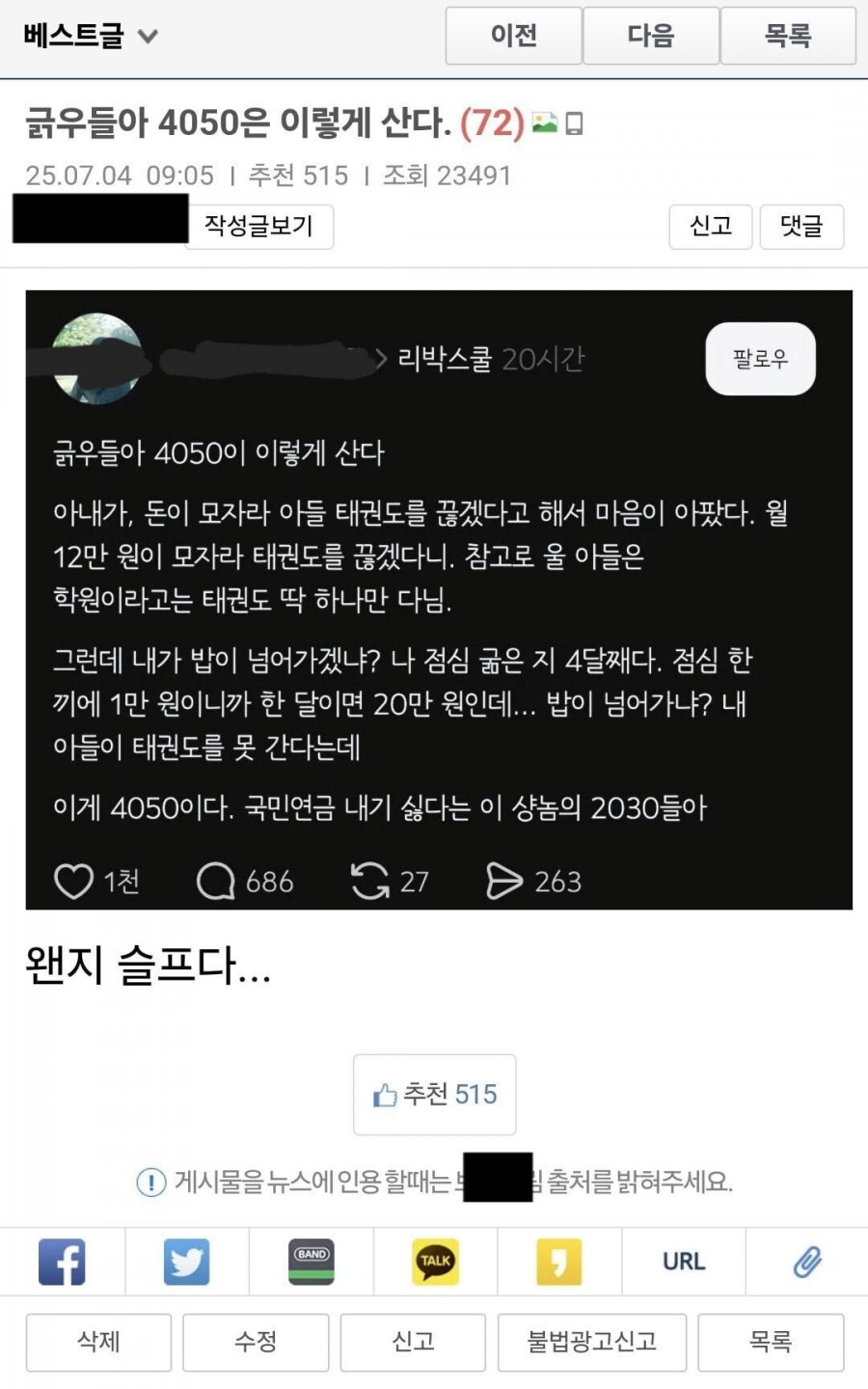868x1389 pixels.
Task: Recommend the post with 추천 515
Action: 435,1094
